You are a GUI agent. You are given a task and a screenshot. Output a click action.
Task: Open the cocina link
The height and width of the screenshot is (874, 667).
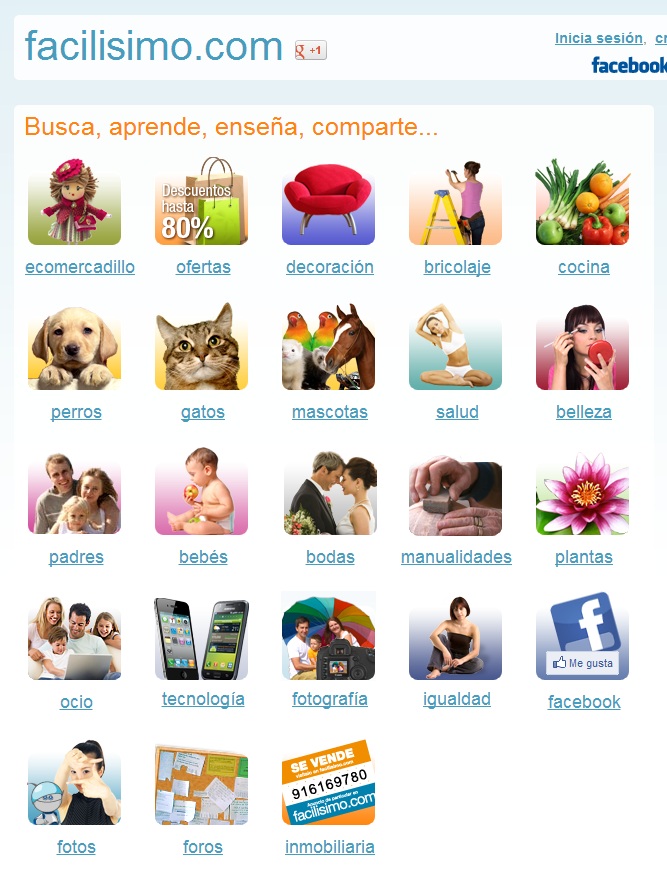click(583, 267)
